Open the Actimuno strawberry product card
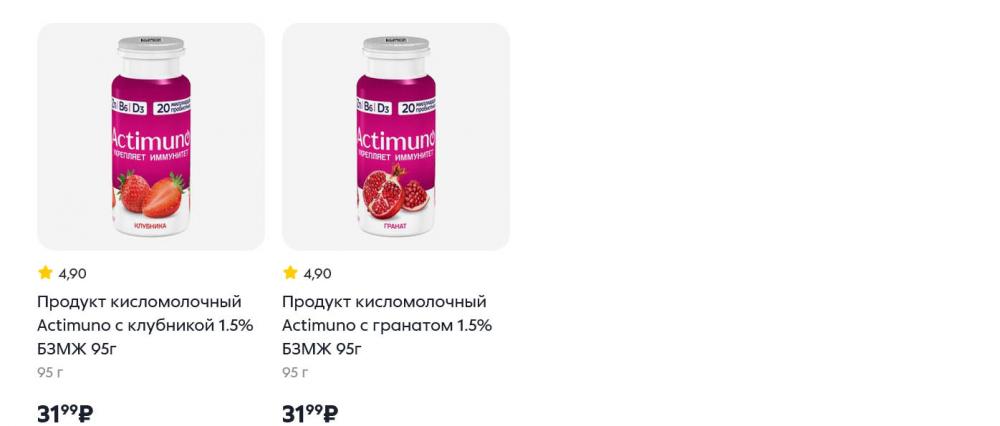 click(151, 137)
